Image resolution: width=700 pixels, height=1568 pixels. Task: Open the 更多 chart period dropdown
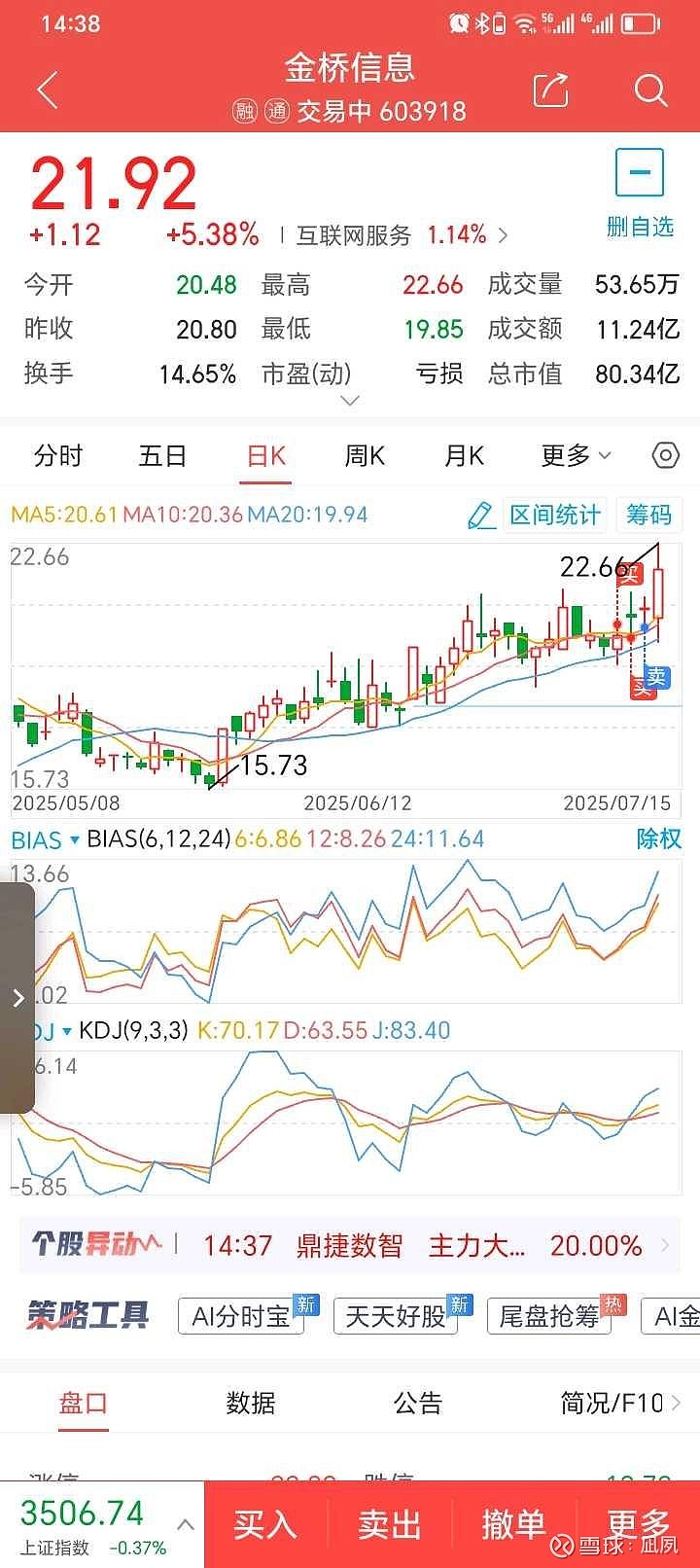(576, 455)
